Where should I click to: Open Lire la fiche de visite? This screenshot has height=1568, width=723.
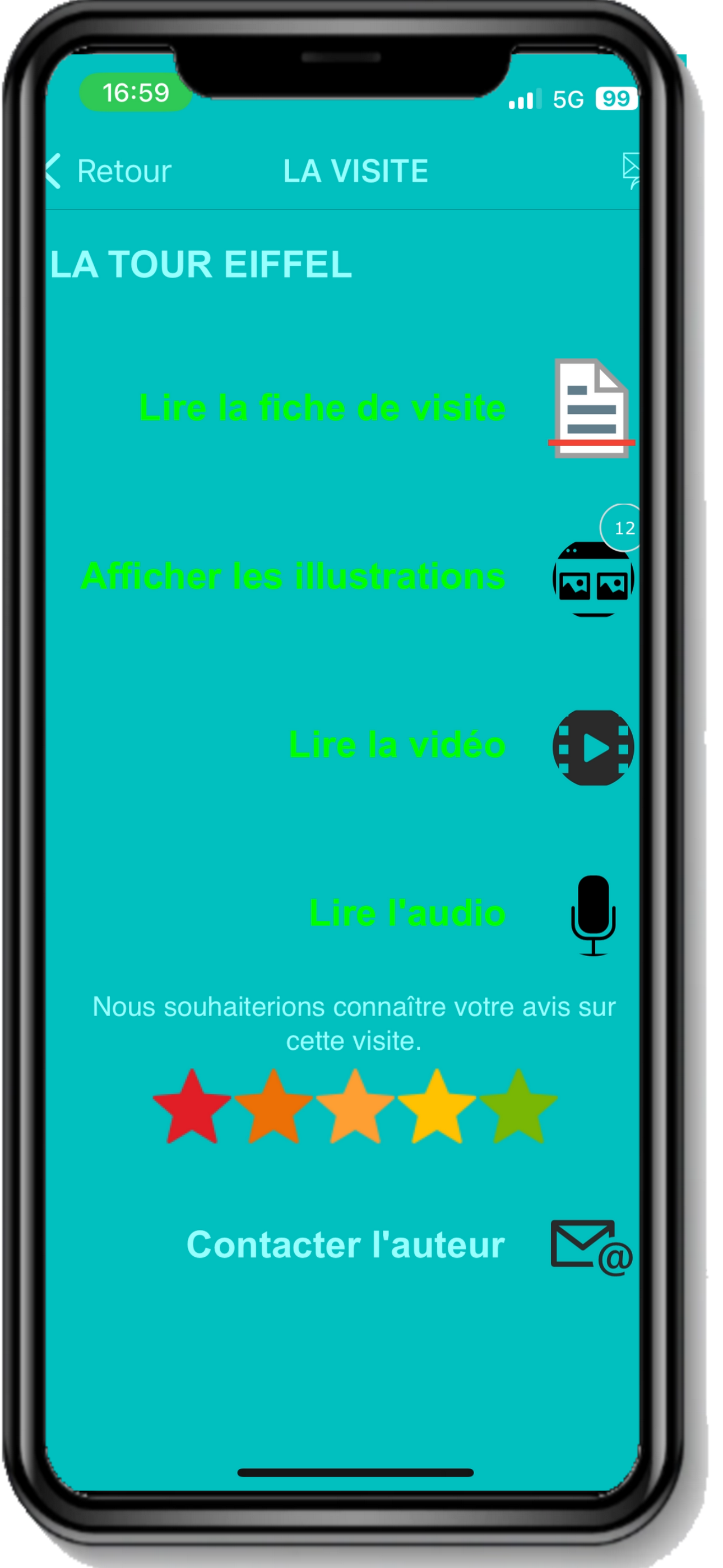pyautogui.click(x=322, y=407)
